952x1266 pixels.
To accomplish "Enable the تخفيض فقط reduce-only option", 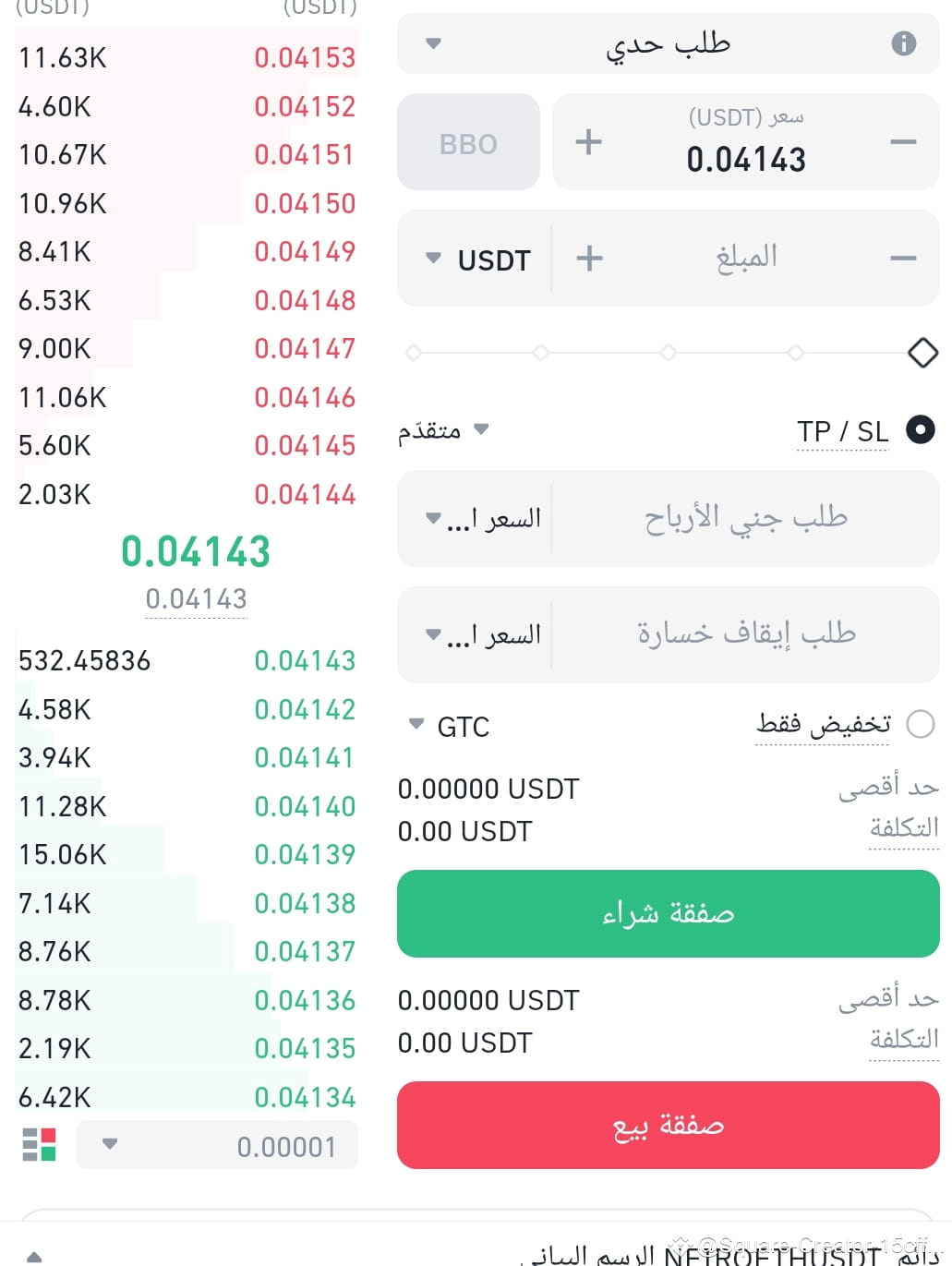I will coord(920,725).
